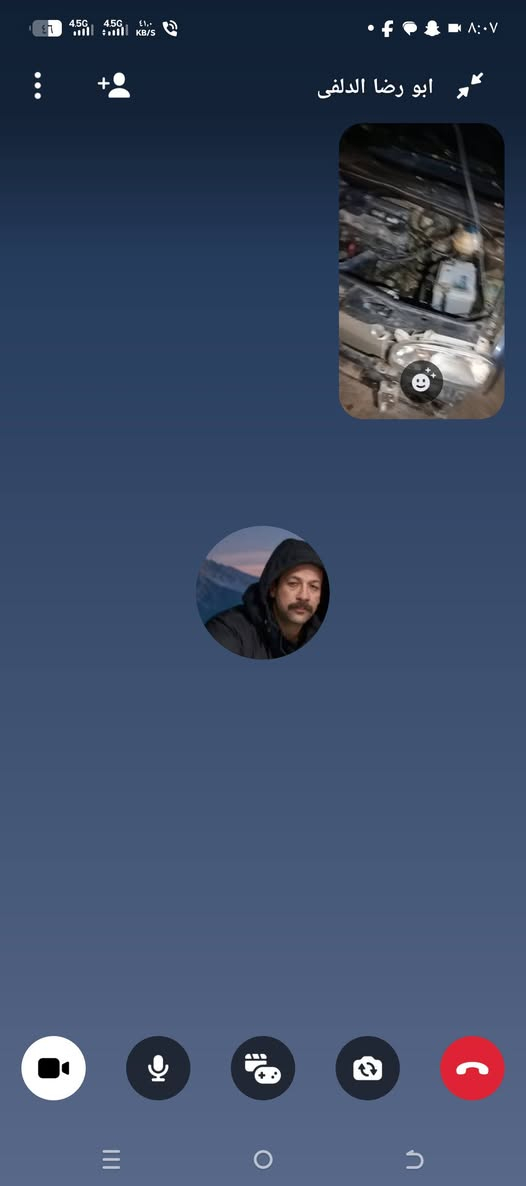Open the games and activities button
Screen dimensions: 526x1186
coord(263,1068)
